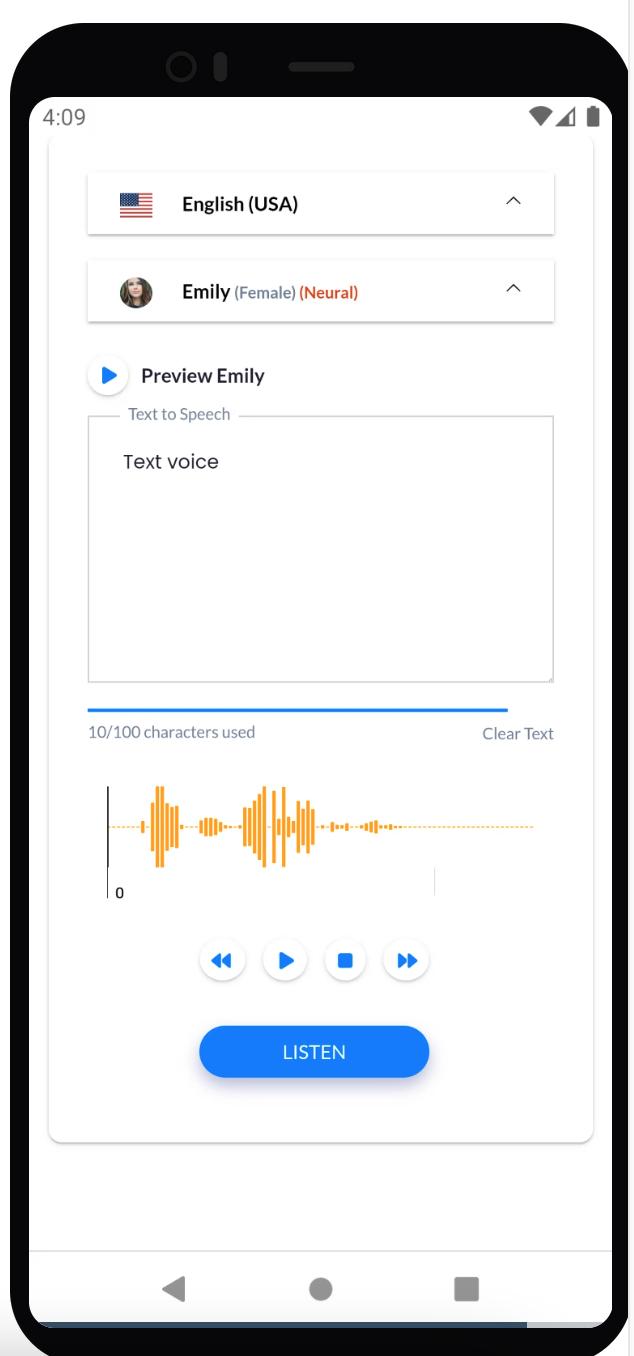The image size is (634, 1356).
Task: Seek within the orange audio waveform
Action: [x=320, y=827]
